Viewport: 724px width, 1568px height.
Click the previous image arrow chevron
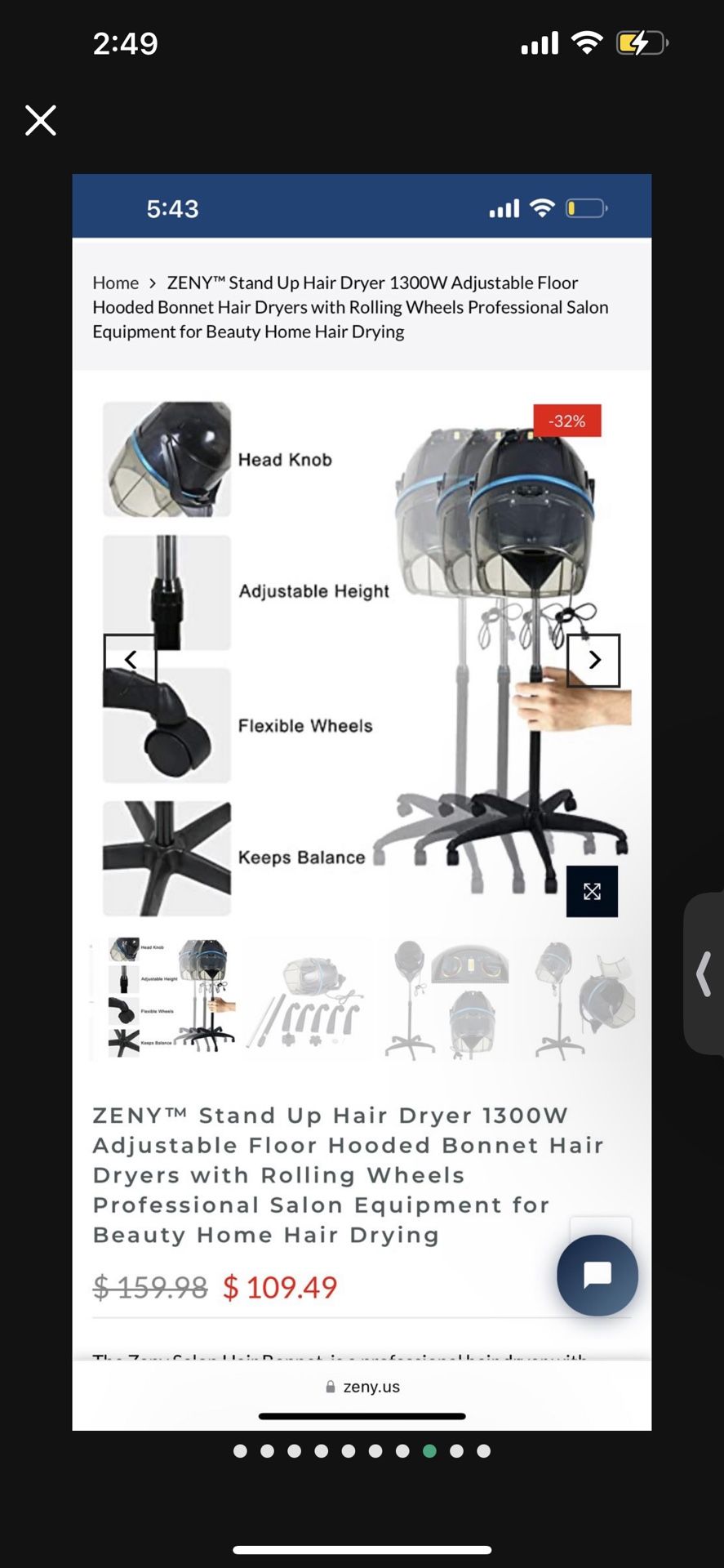click(131, 659)
